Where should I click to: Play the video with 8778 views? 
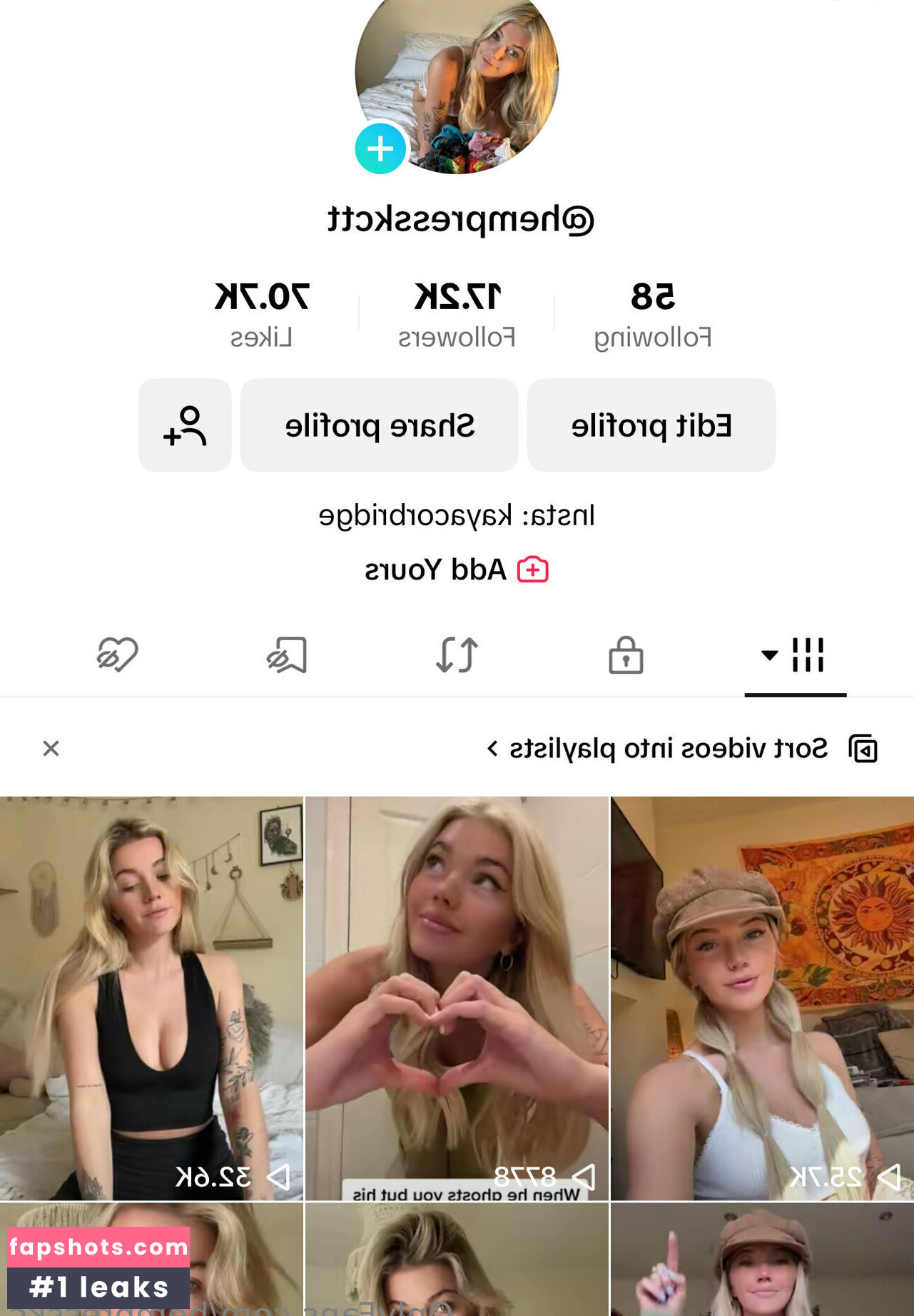(x=457, y=998)
